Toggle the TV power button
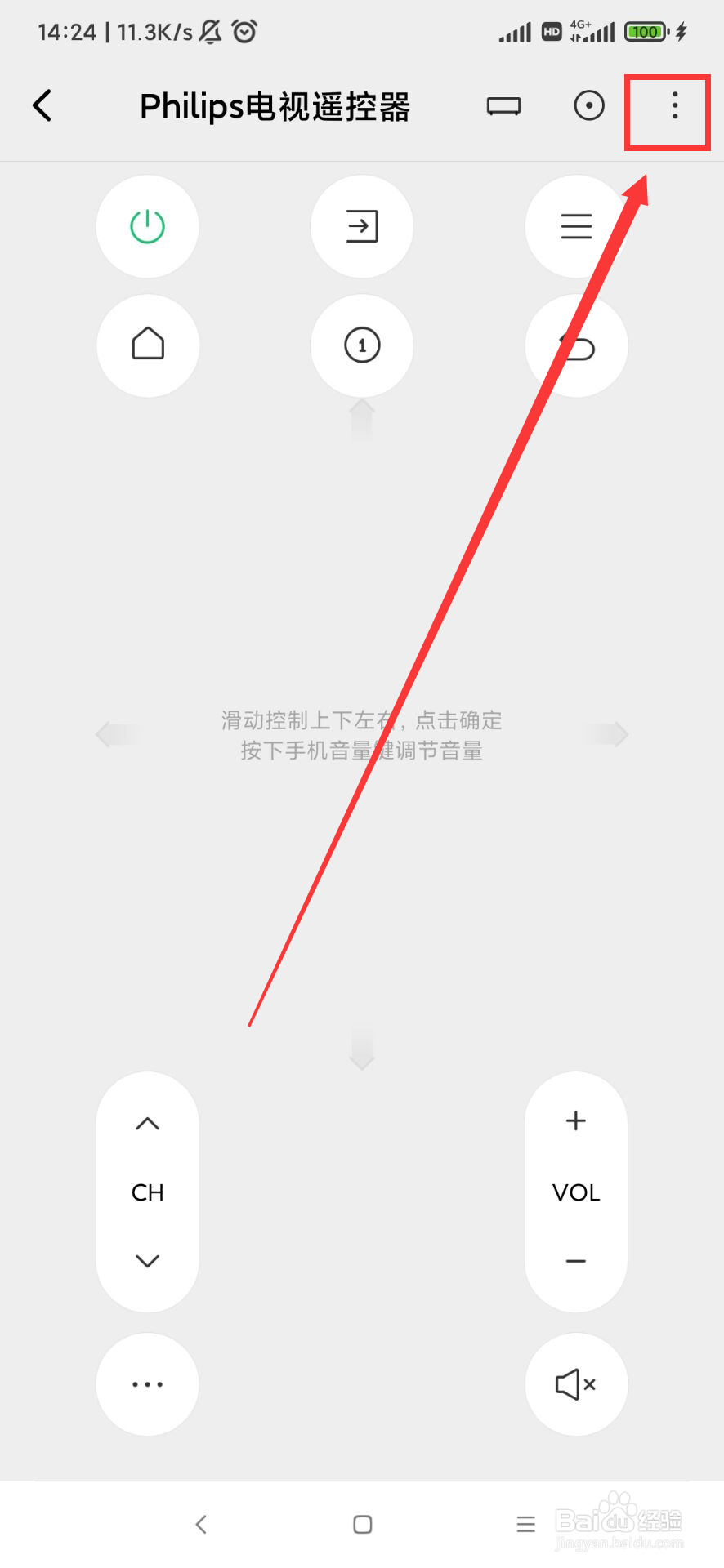Viewport: 724px width, 1568px height. (147, 226)
